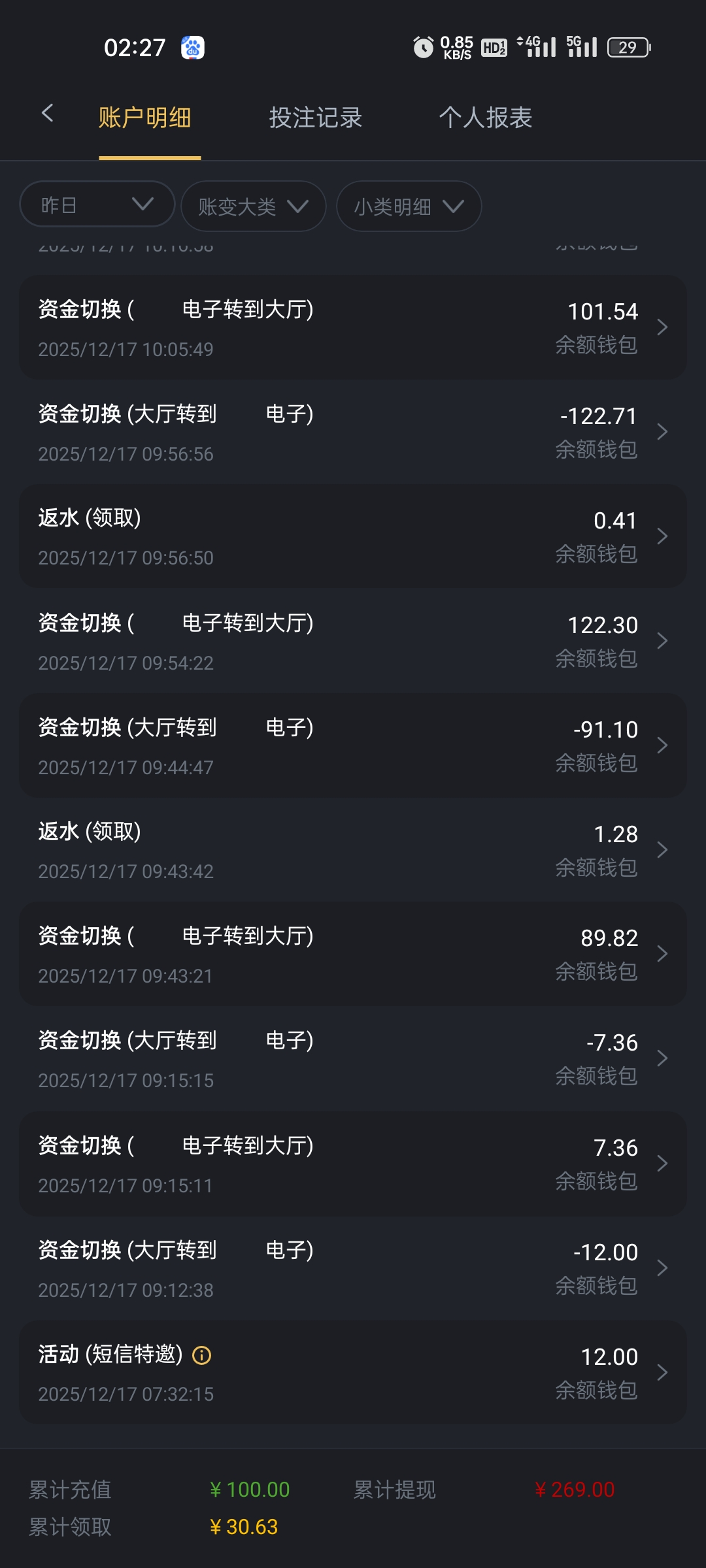Open the 昨日 date filter dropdown
This screenshot has height=1568, width=706.
tap(97, 205)
